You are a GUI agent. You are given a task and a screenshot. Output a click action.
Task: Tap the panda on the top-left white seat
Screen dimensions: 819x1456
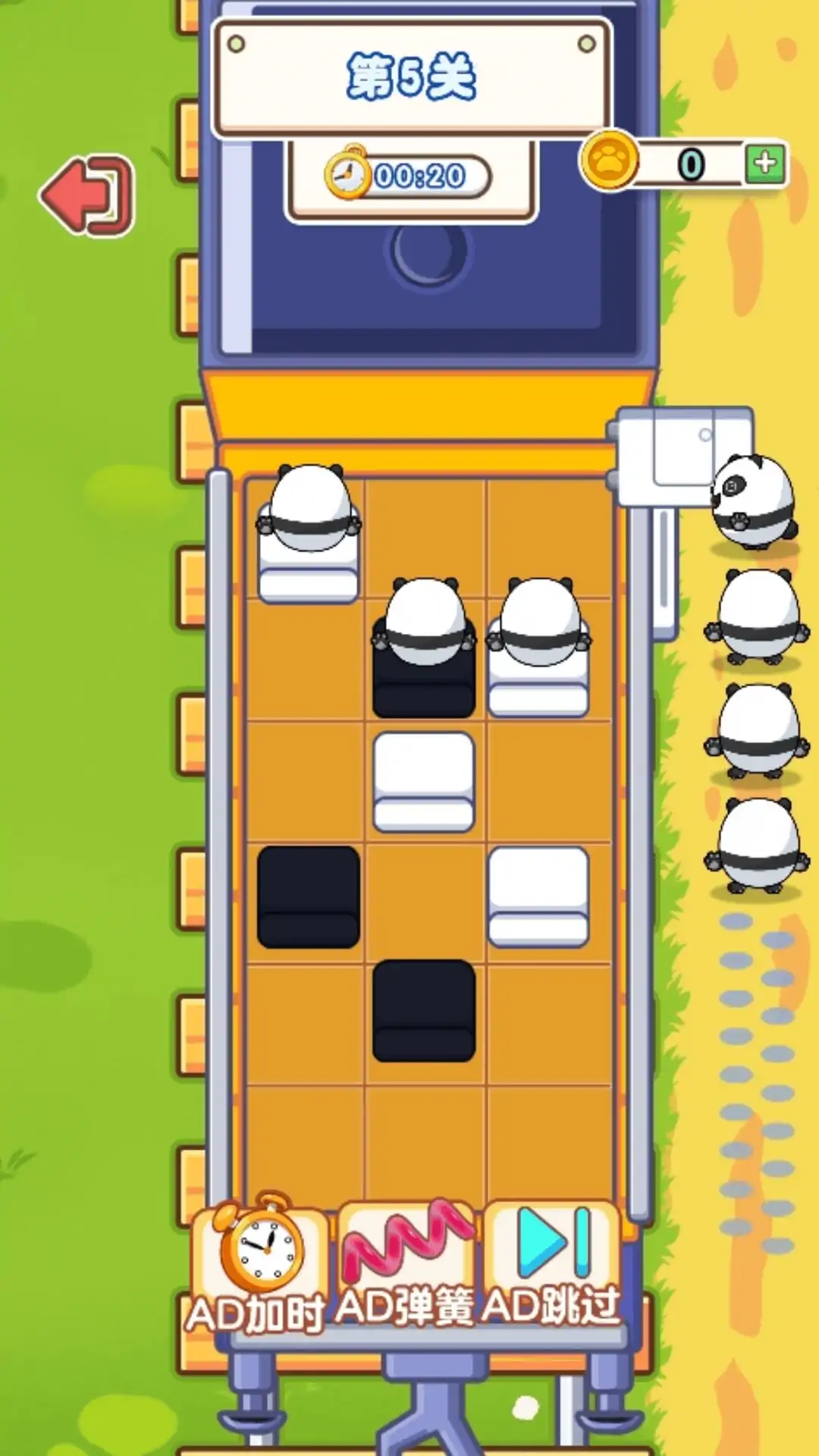click(309, 510)
